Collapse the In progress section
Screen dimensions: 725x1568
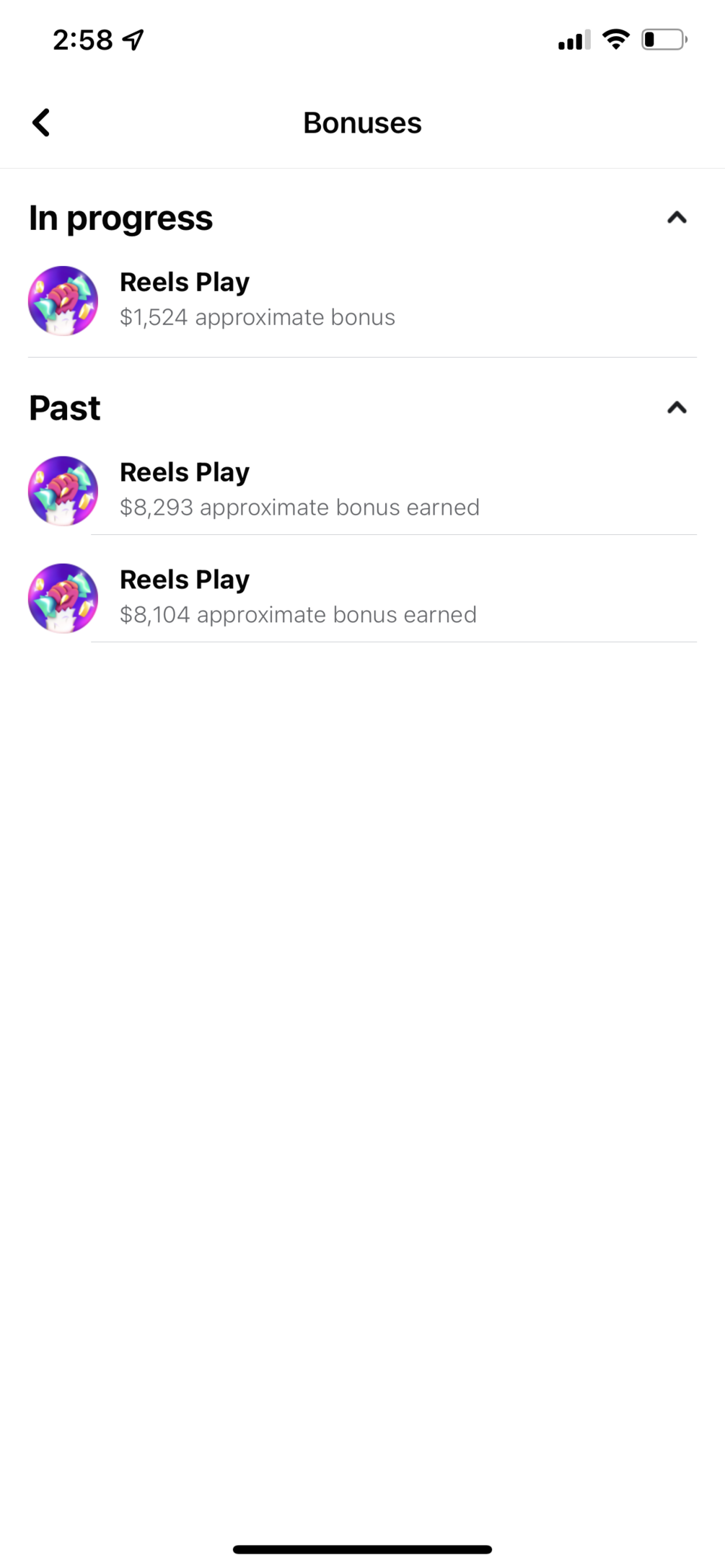676,218
